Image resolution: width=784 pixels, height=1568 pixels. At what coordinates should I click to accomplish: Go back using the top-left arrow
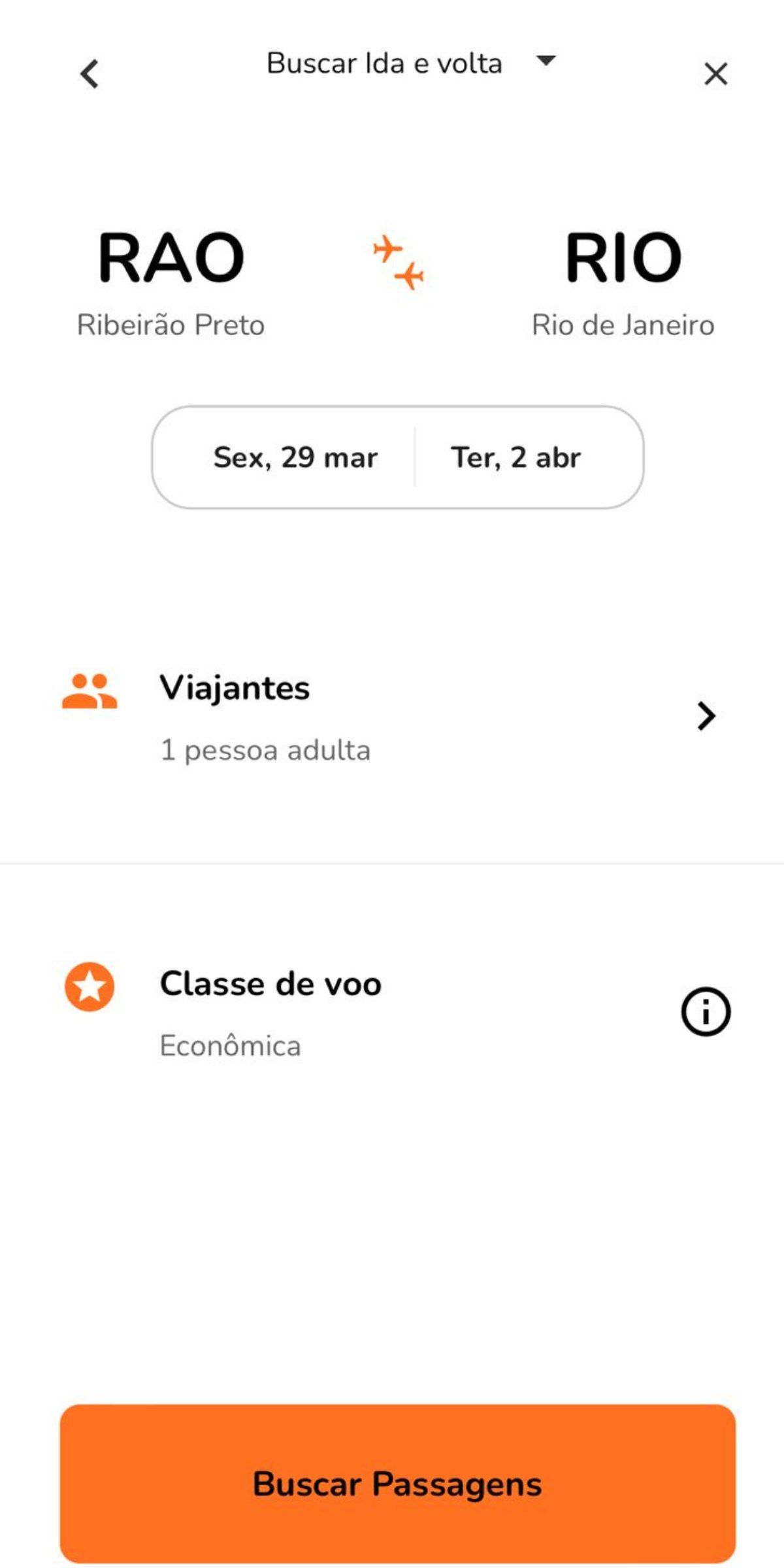click(x=90, y=74)
